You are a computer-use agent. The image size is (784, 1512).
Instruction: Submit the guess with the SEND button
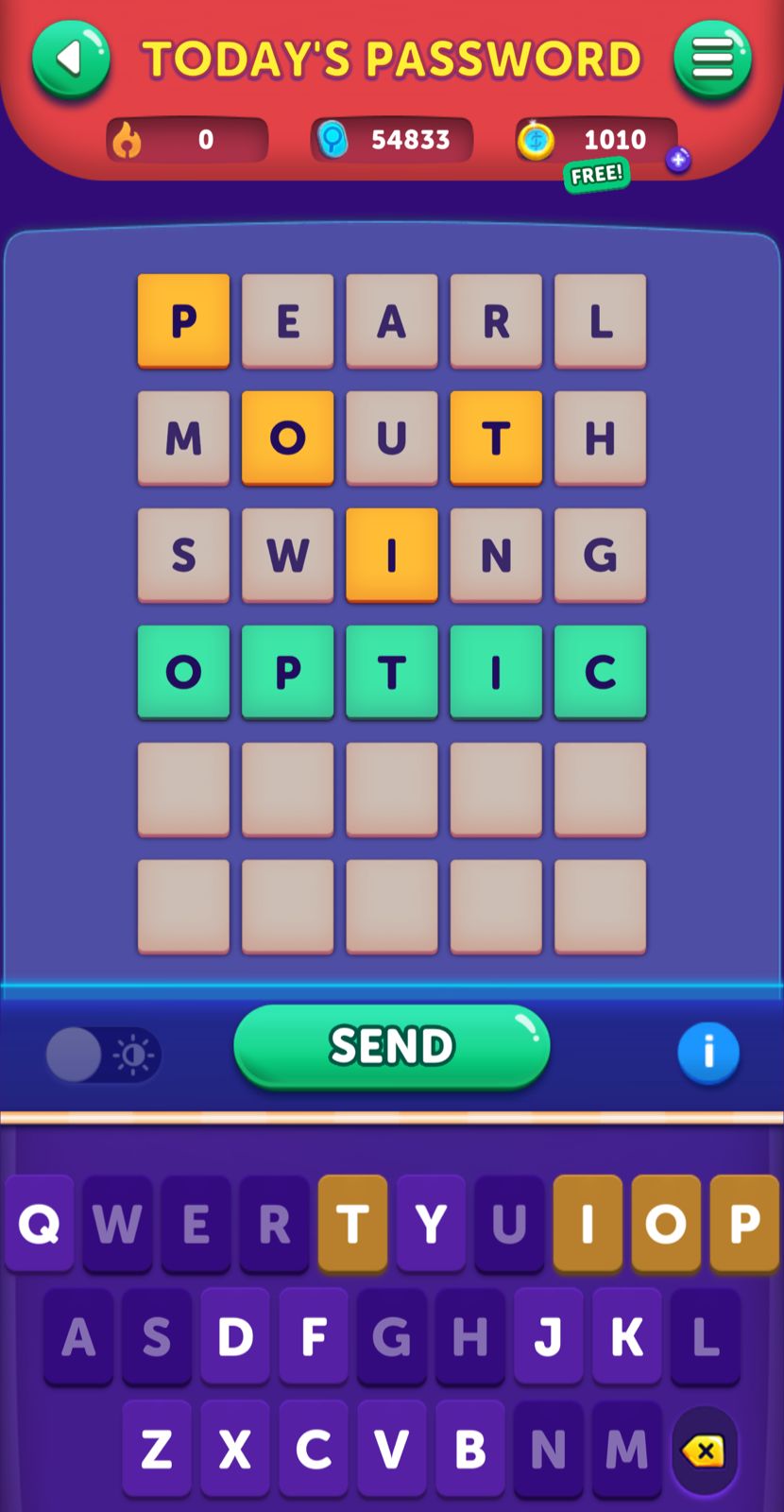[391, 1046]
